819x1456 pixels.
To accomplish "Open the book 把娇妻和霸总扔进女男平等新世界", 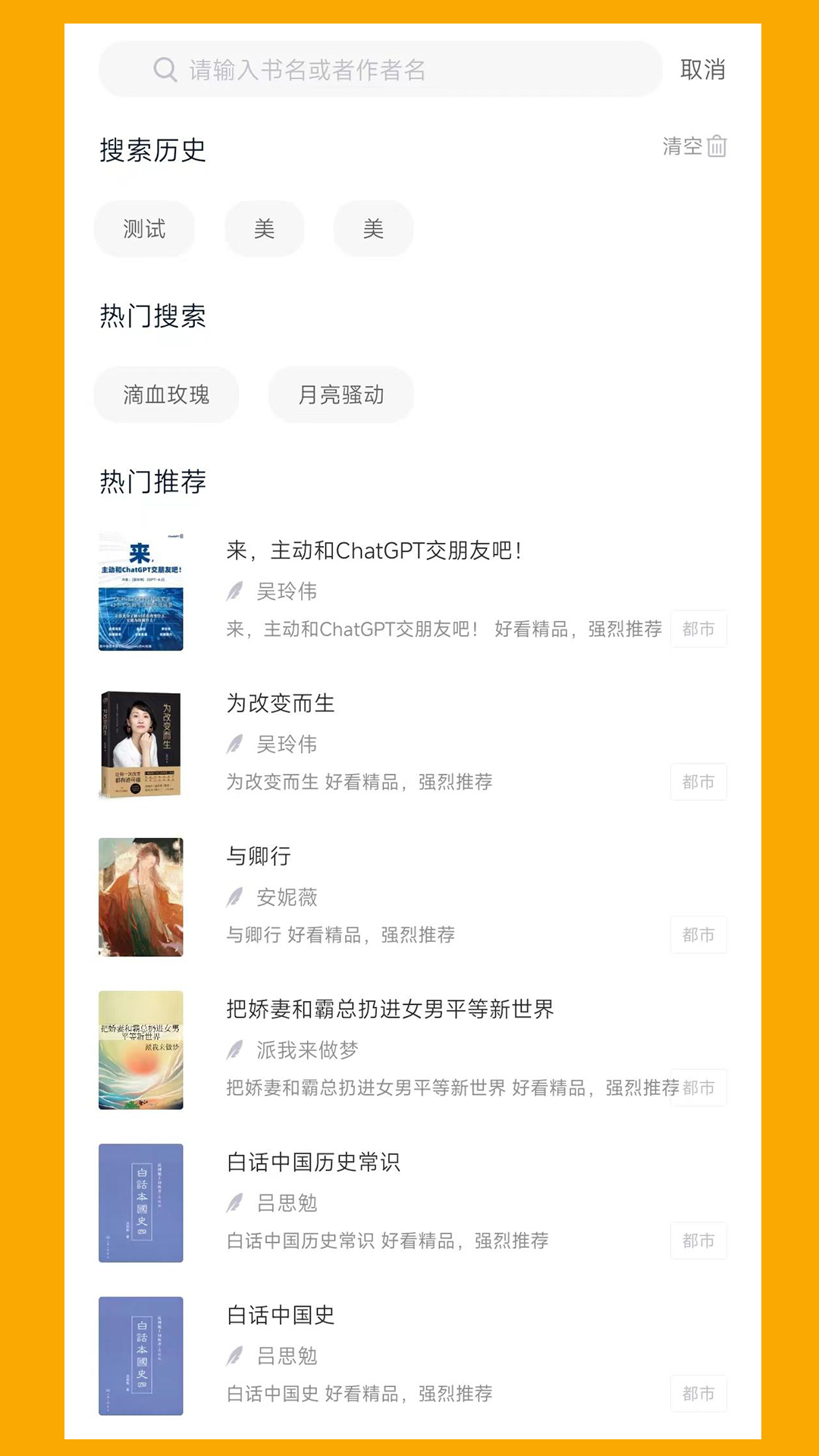I will (x=390, y=1009).
